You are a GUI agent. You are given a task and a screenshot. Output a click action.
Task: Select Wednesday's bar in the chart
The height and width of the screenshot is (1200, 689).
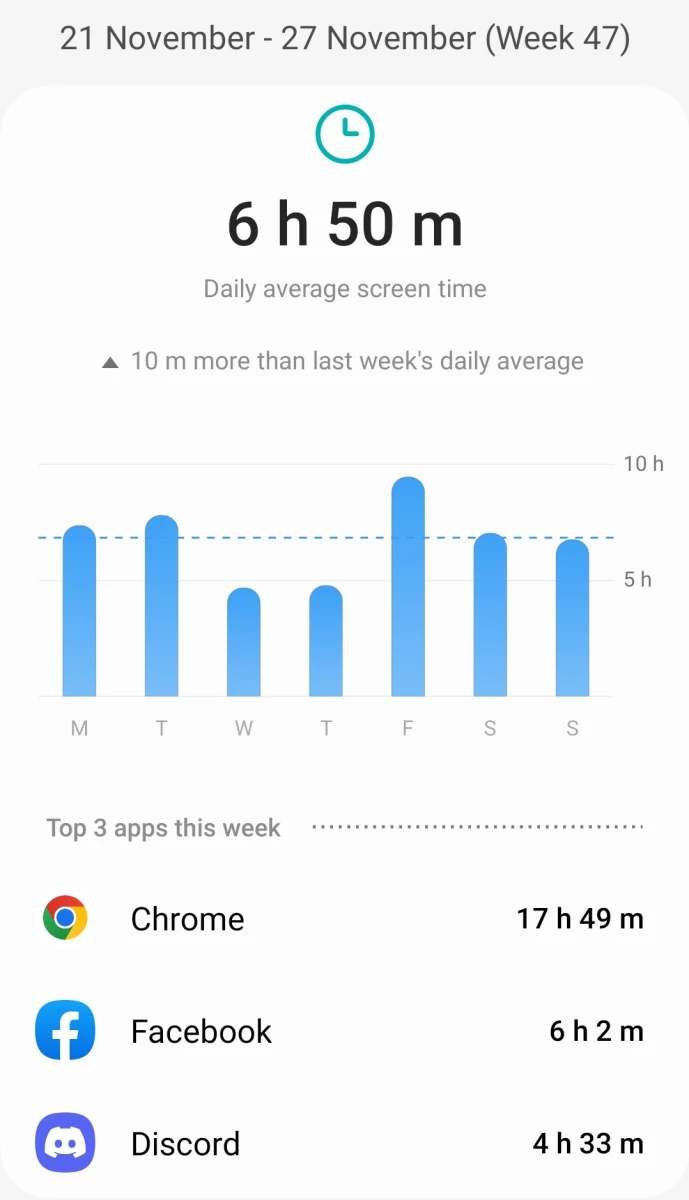pyautogui.click(x=244, y=642)
